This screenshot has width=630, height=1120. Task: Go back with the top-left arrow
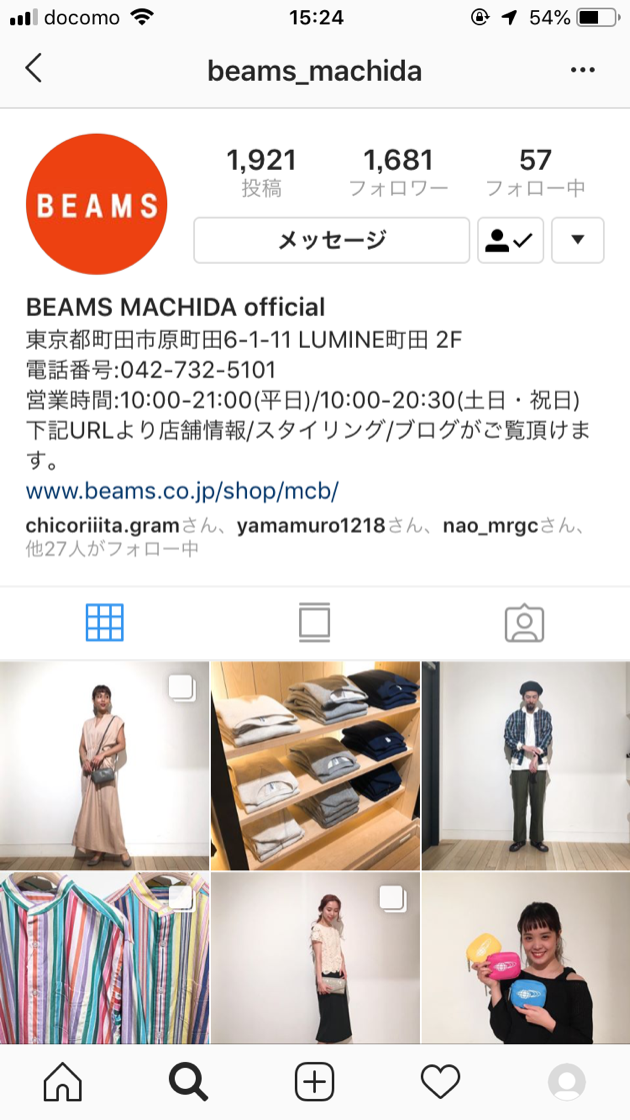(x=34, y=69)
